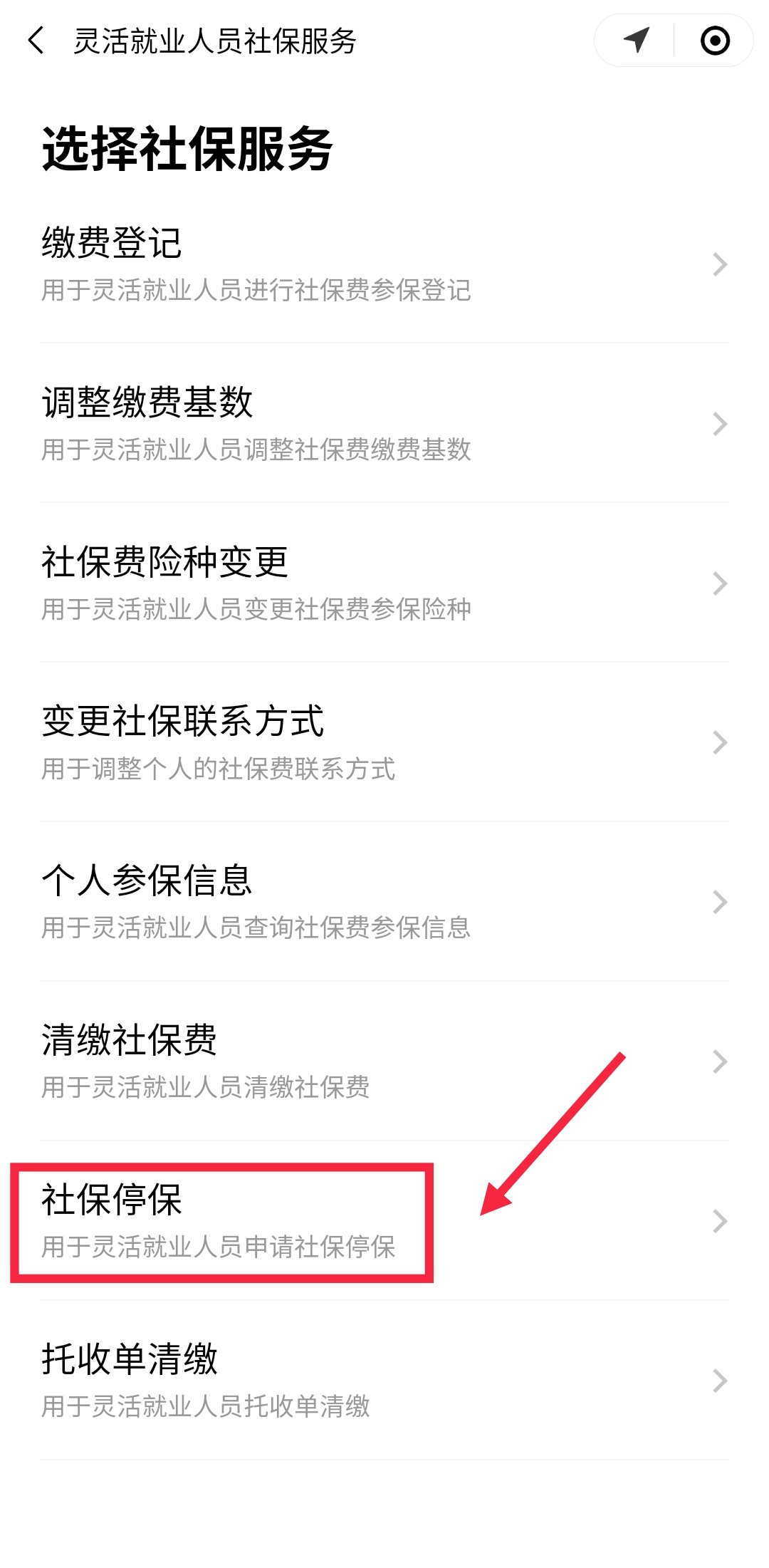The height and width of the screenshot is (1568, 769).
Task: Open 变更社保联系方式
Action: tap(384, 742)
